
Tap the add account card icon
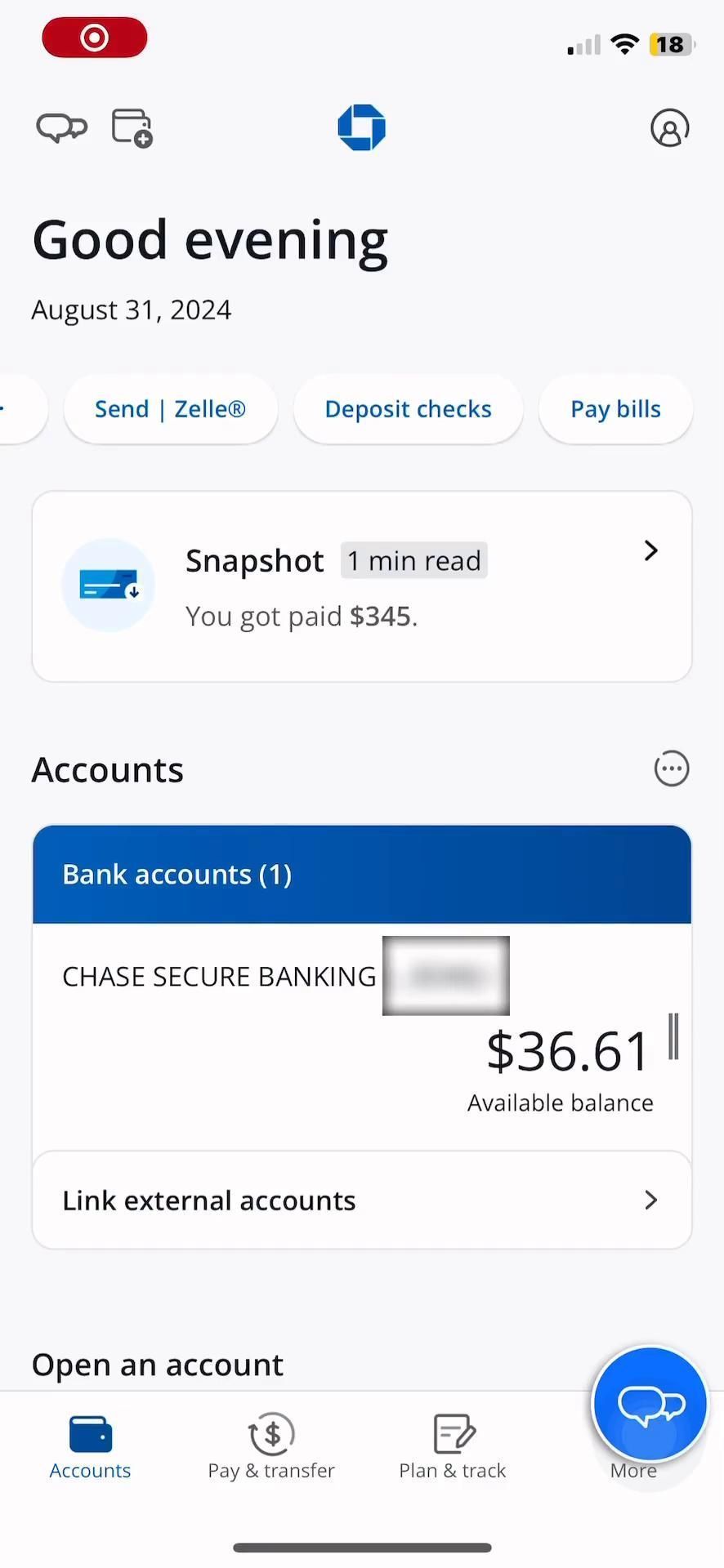(132, 128)
